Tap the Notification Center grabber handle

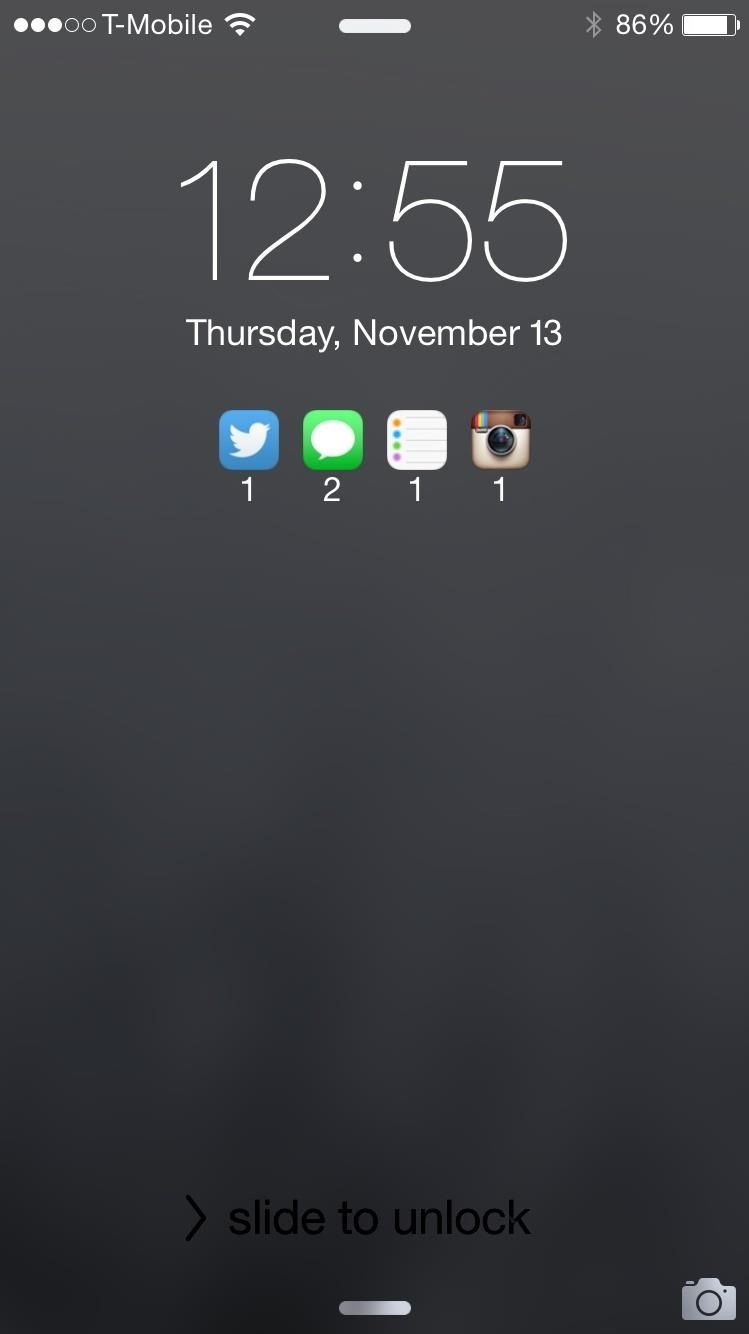(375, 26)
